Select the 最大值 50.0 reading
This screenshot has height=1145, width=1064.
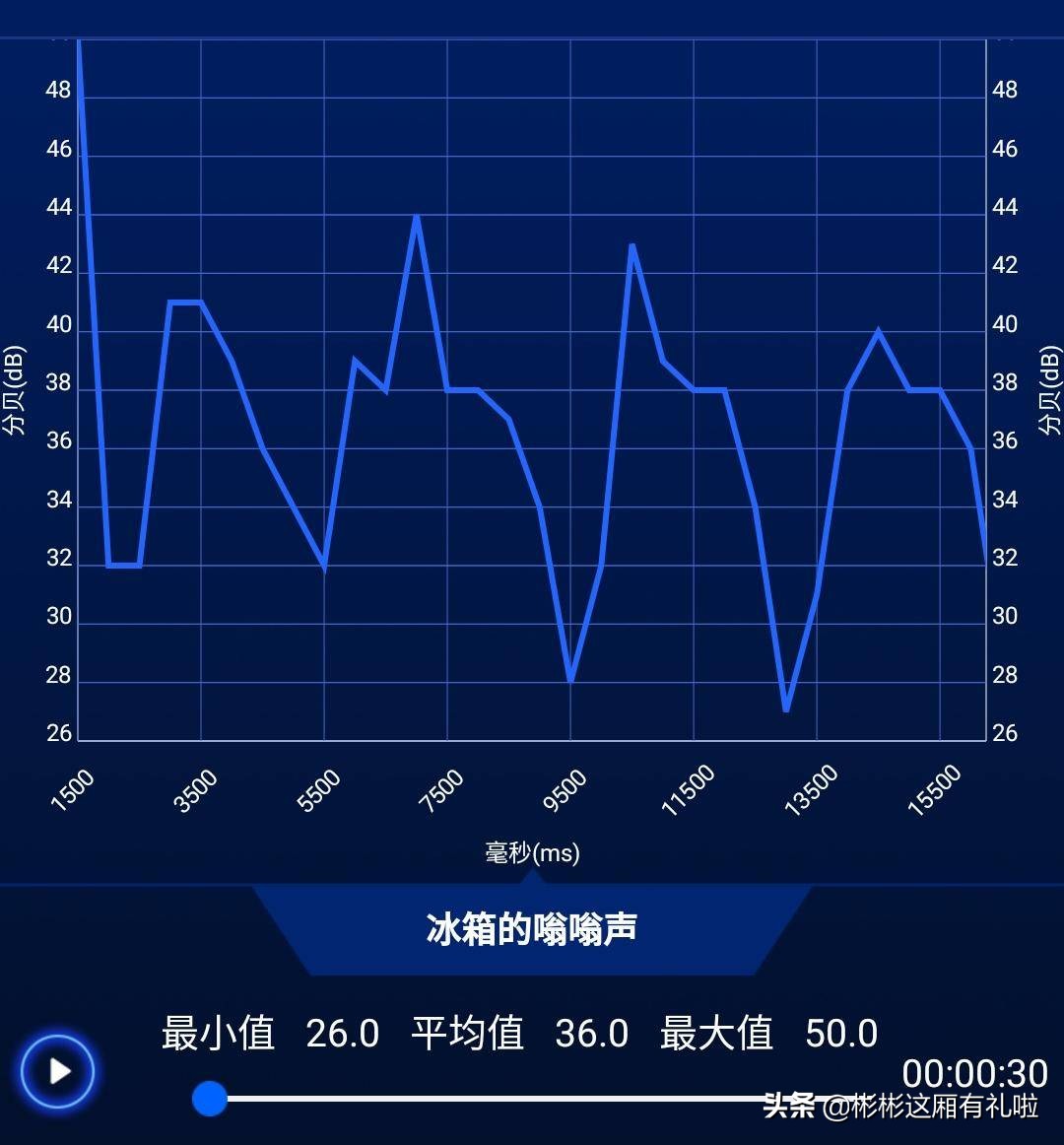click(770, 1033)
